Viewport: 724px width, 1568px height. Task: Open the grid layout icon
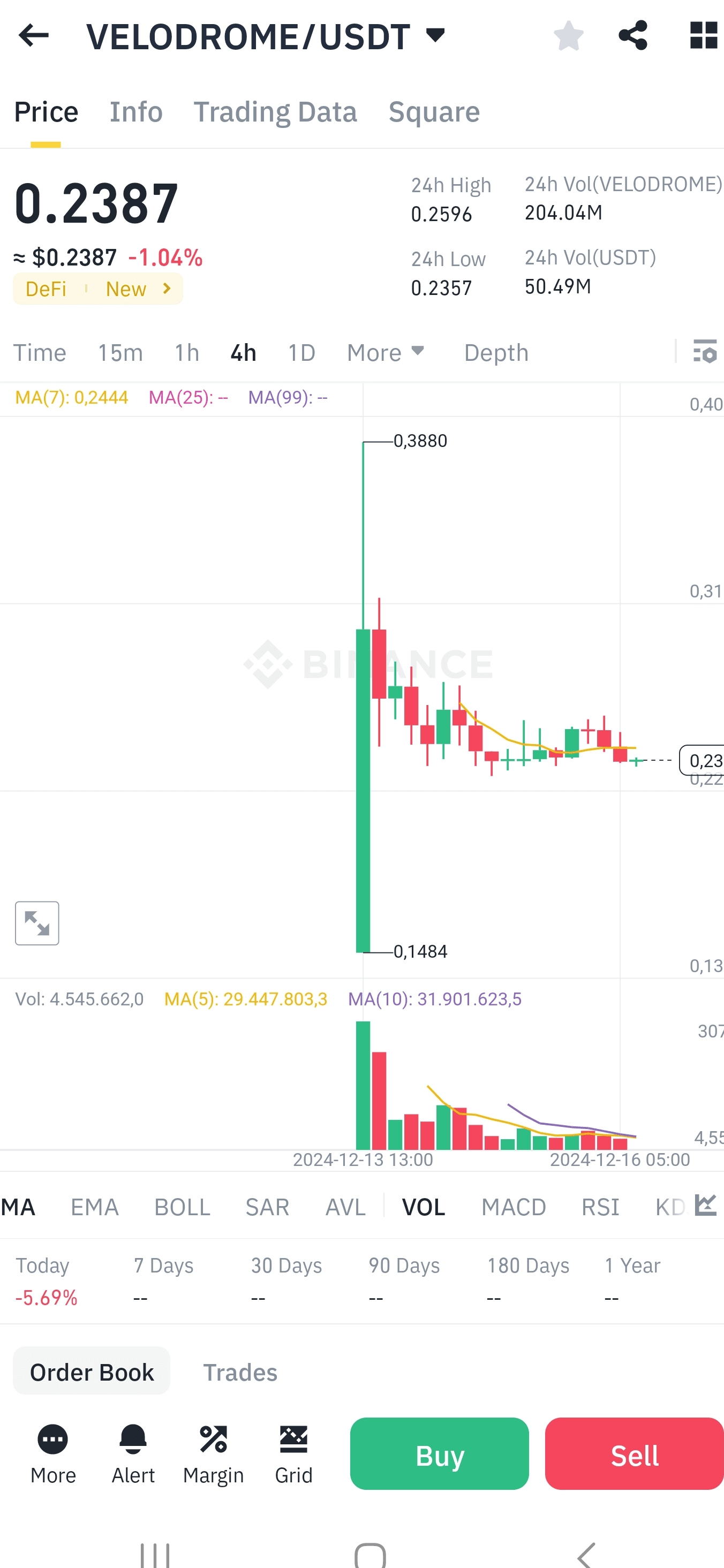pyautogui.click(x=703, y=35)
